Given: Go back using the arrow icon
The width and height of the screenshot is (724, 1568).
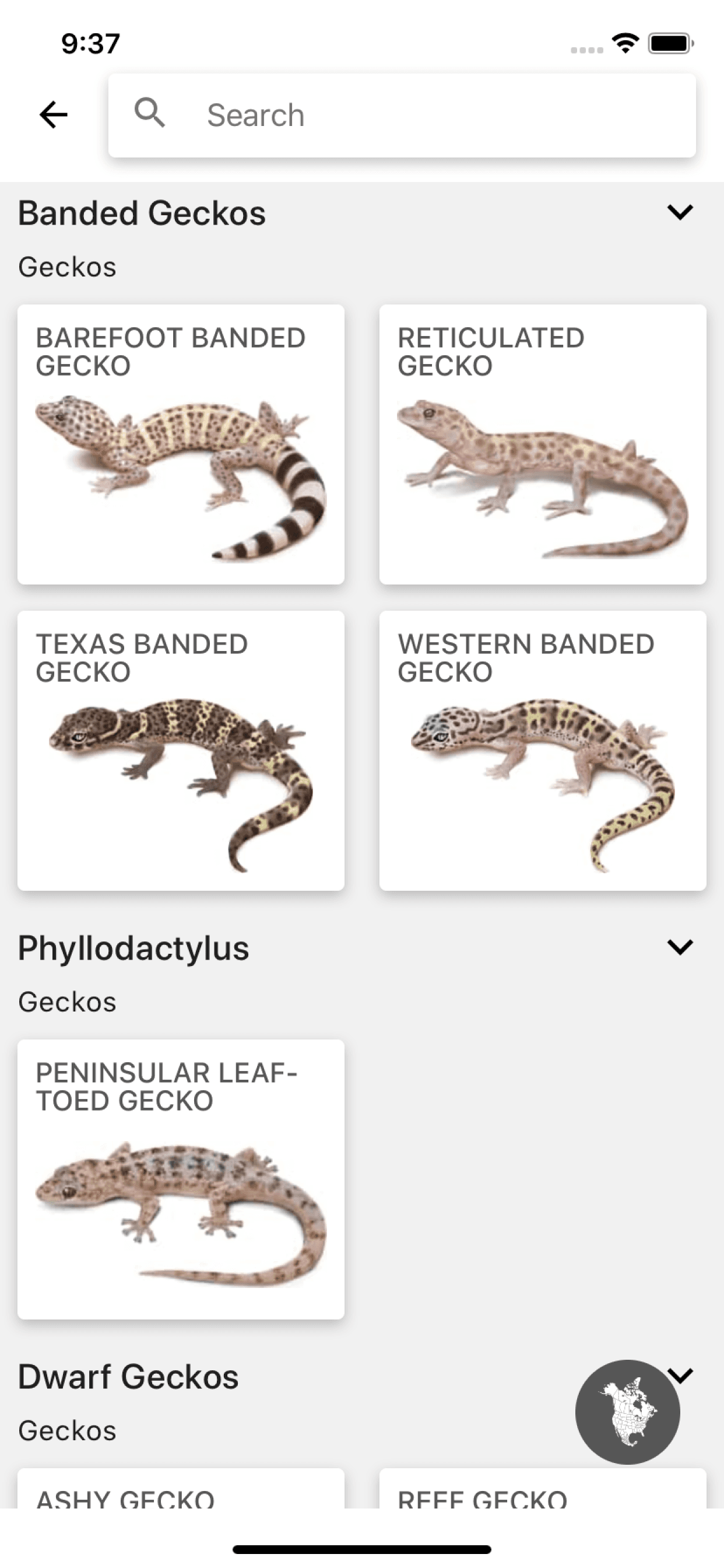Looking at the screenshot, I should (54, 114).
